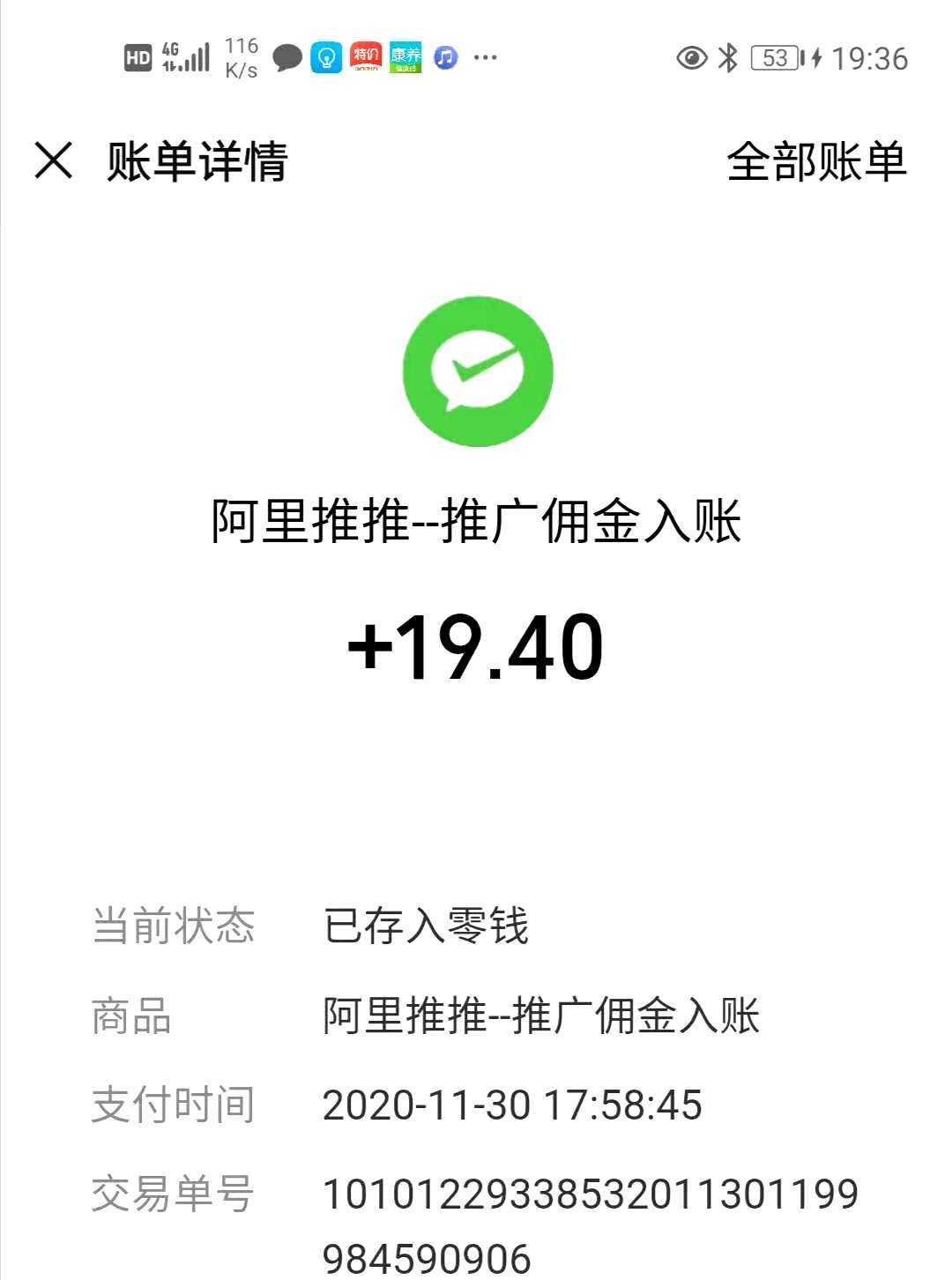Tap the charging lightning icon
952x1280 pixels.
pos(815,56)
